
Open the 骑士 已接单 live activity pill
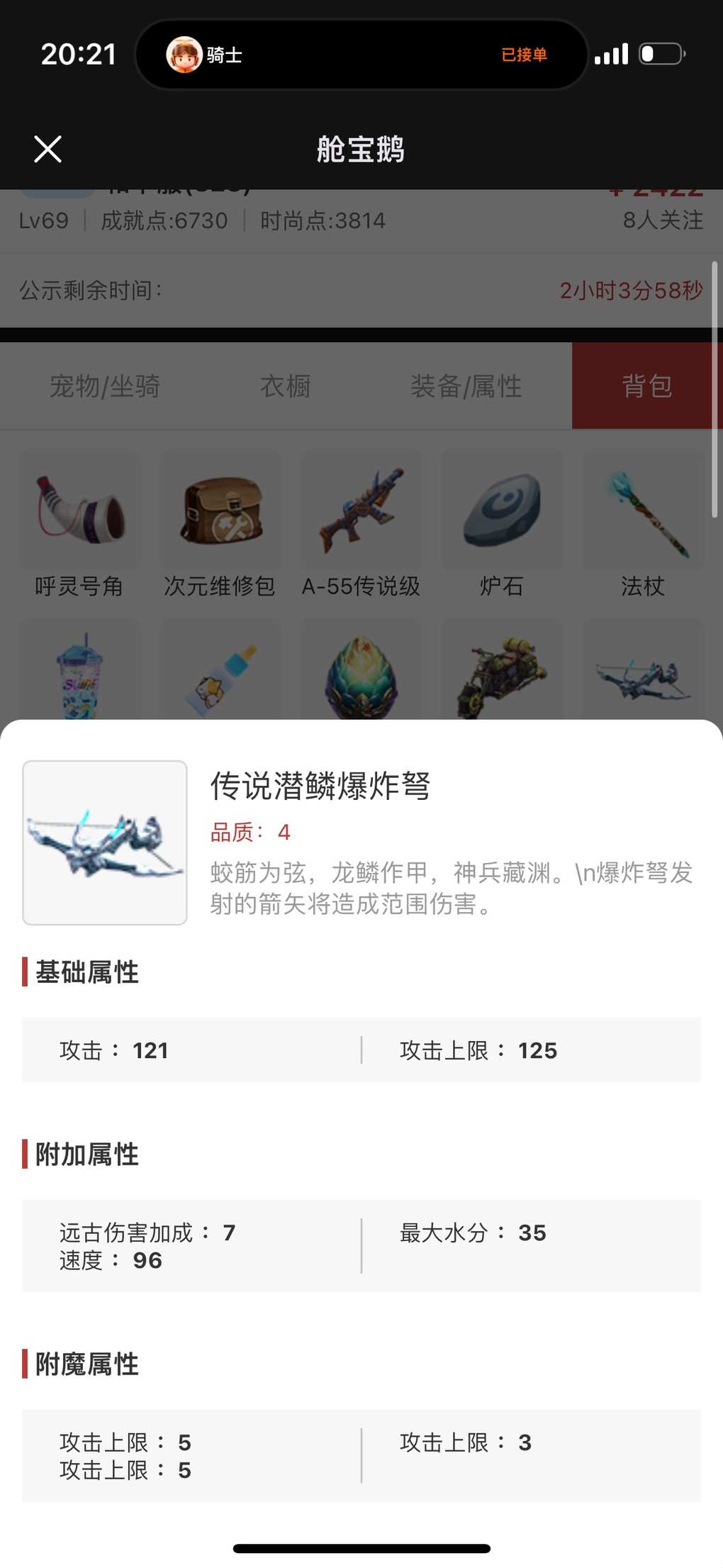(x=361, y=55)
